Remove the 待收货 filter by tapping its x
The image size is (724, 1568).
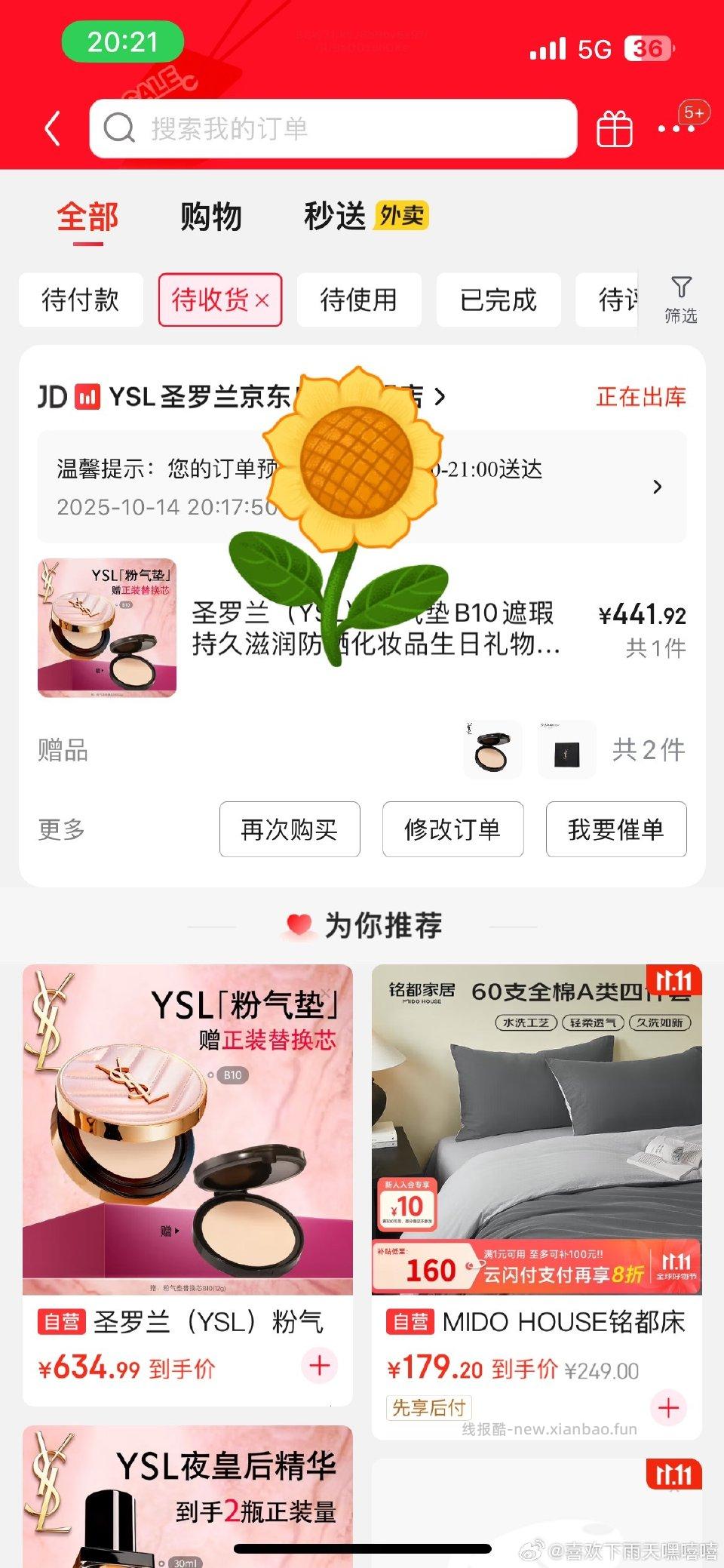[x=262, y=300]
